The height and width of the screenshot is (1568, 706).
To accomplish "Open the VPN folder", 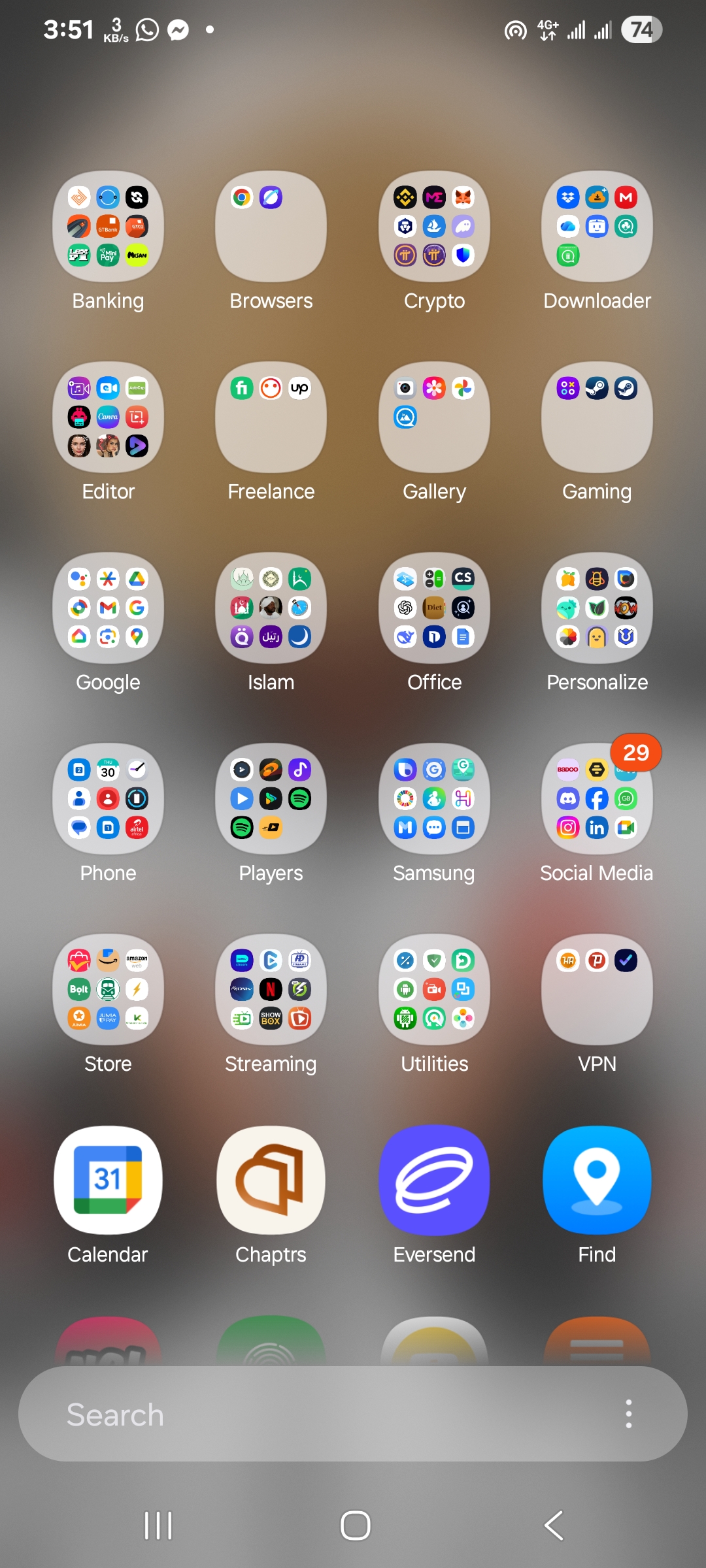I will click(x=597, y=990).
